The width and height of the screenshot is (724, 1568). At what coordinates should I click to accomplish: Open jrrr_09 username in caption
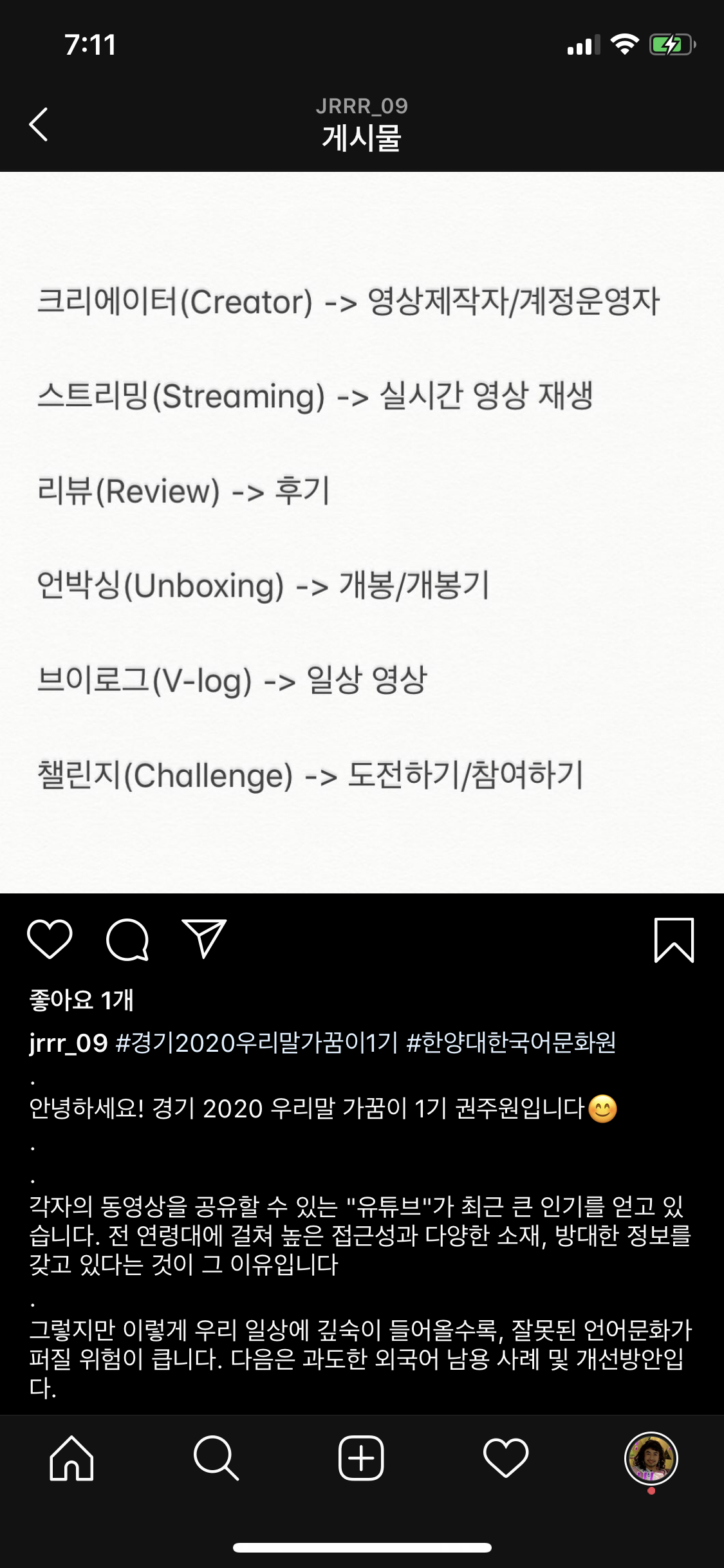(x=68, y=1043)
